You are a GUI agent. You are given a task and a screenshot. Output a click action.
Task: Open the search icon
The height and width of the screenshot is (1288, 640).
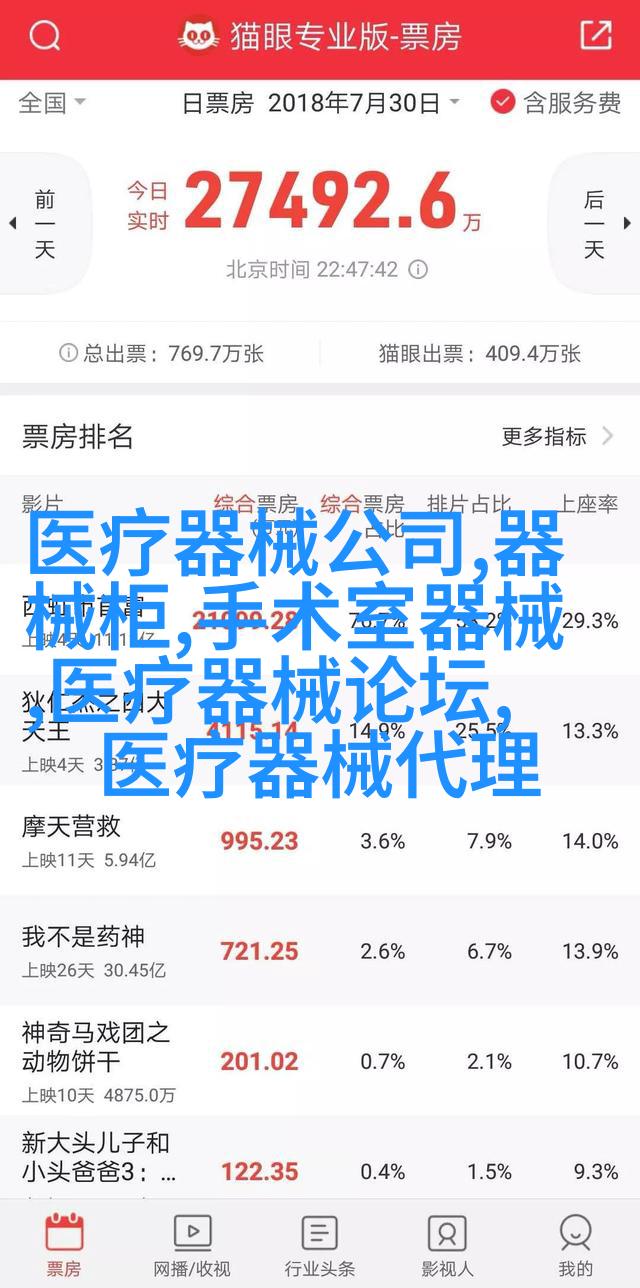pos(44,37)
